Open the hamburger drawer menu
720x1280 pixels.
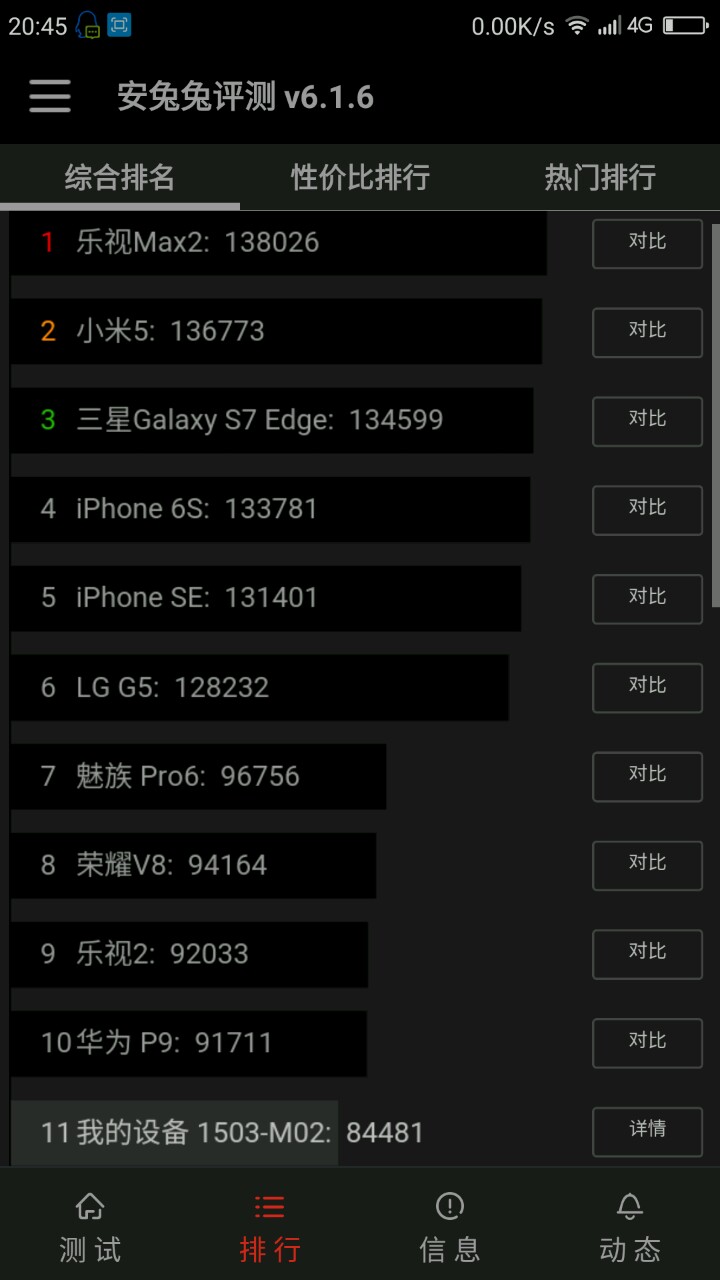(50, 96)
